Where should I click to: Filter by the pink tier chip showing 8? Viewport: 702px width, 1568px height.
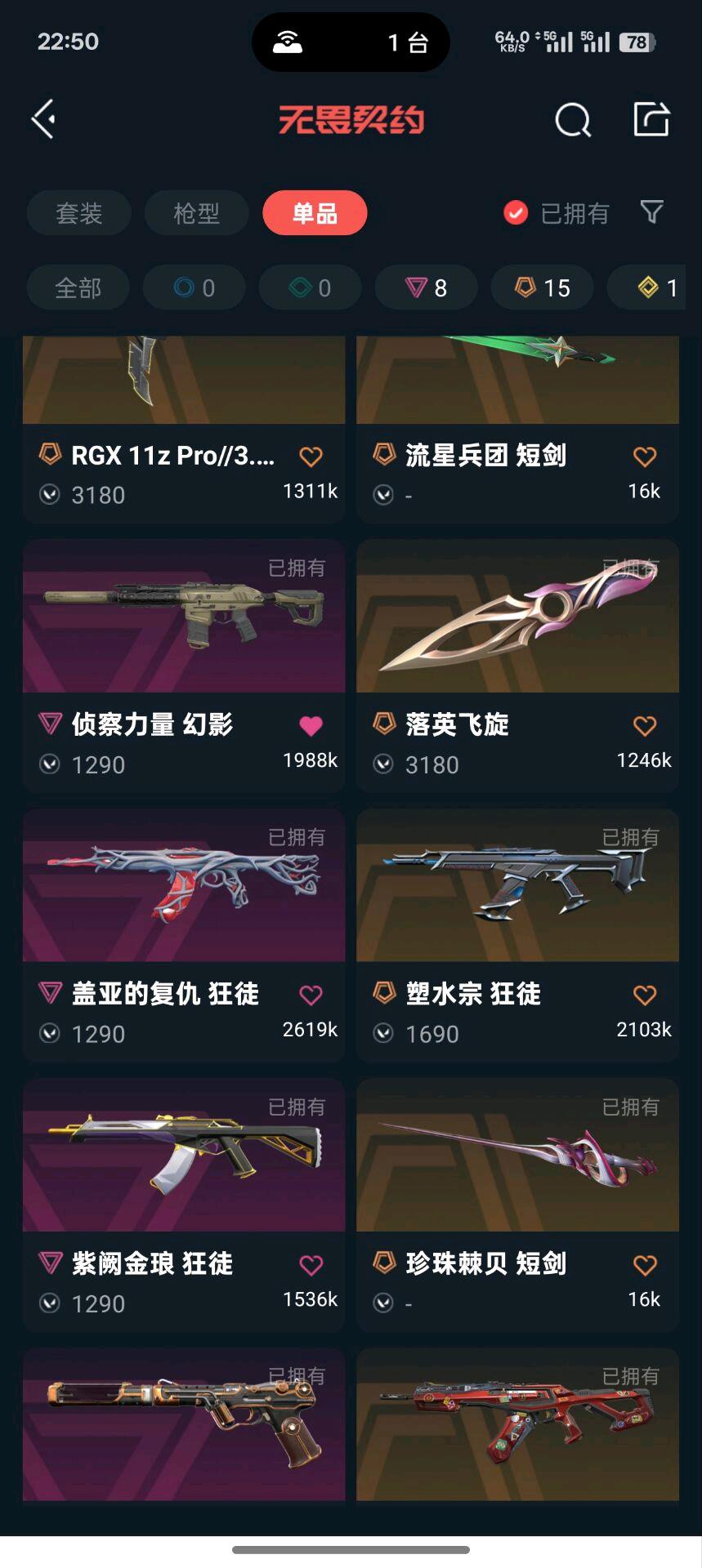[x=426, y=287]
